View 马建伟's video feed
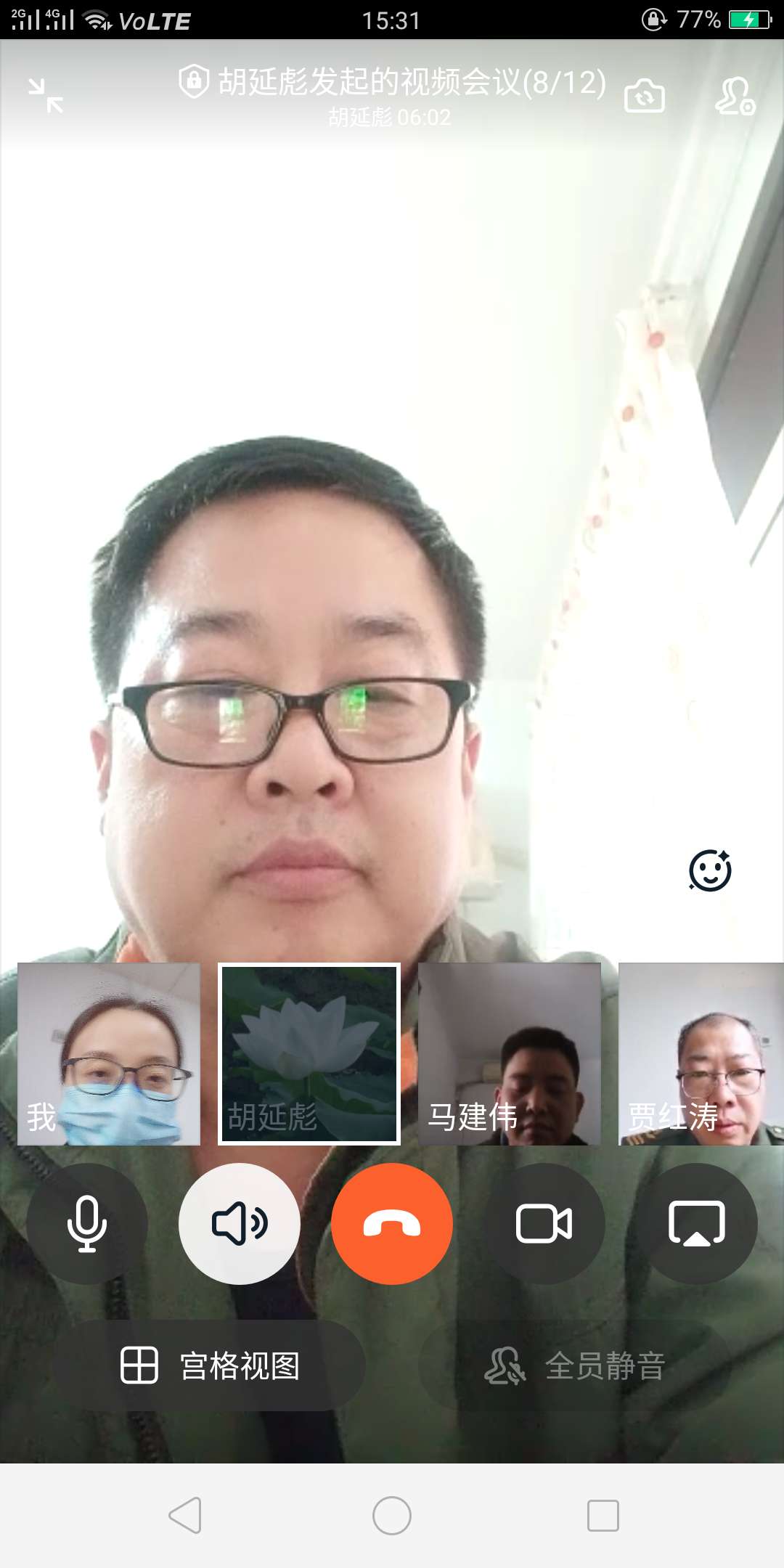Screen dimensions: 784x1568 (510, 1054)
